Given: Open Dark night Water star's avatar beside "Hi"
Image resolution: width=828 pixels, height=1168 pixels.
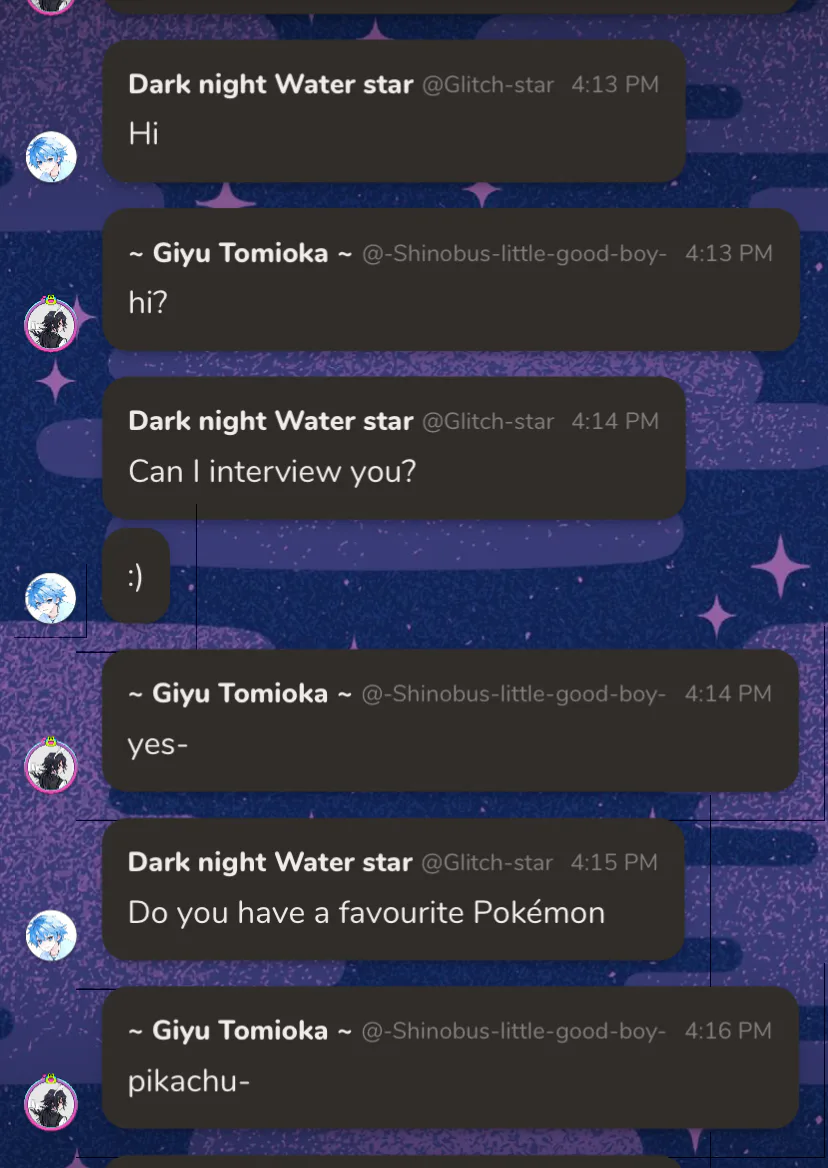Looking at the screenshot, I should click(x=50, y=157).
